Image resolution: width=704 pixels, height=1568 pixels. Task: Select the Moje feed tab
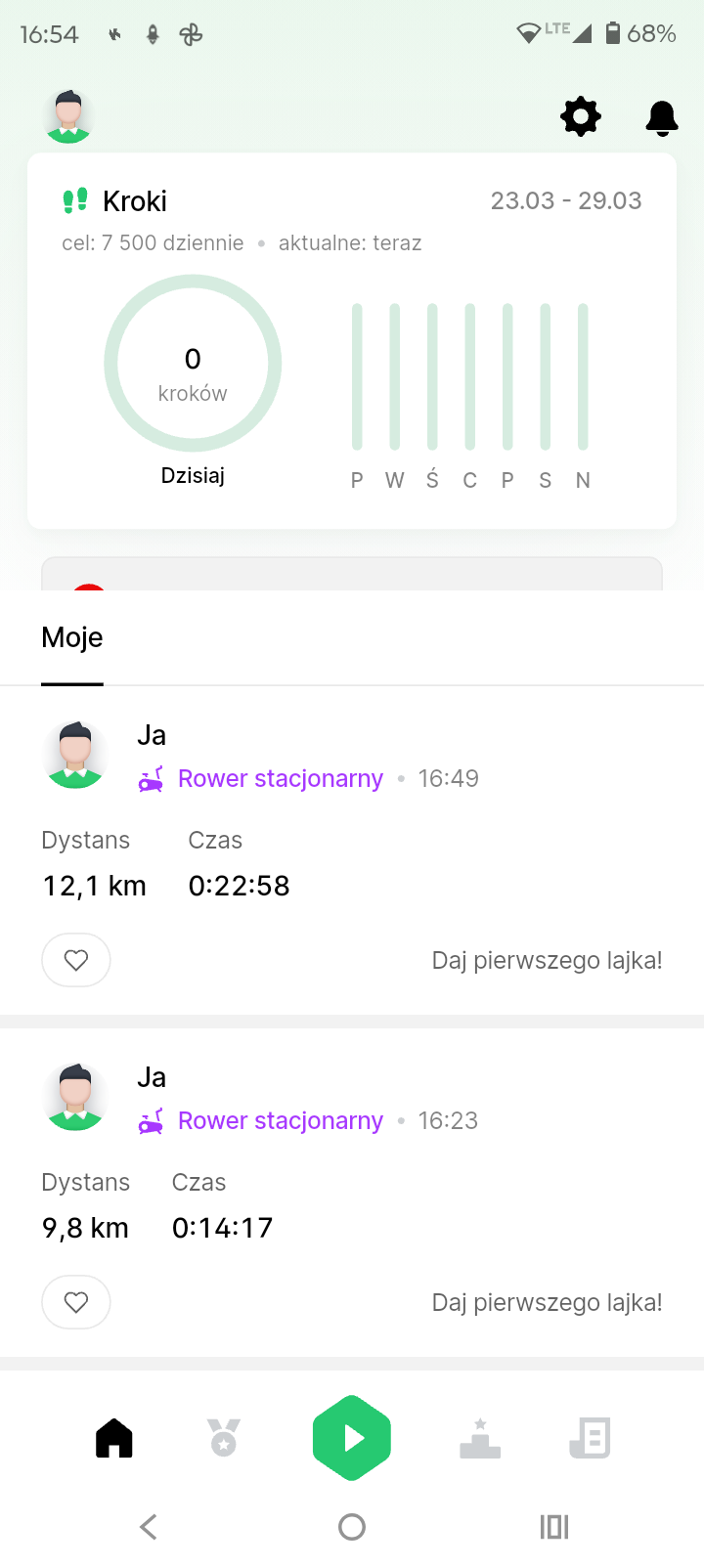[72, 638]
